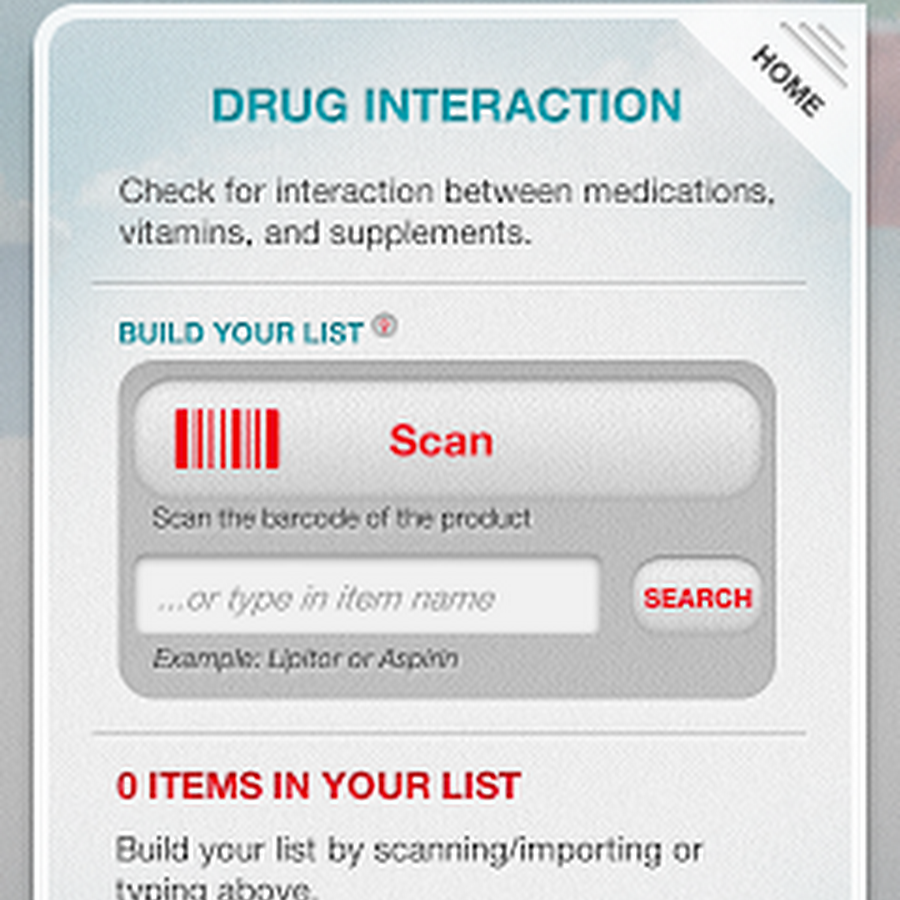The image size is (900, 900).
Task: Open help icon beside Build Your List
Action: (x=385, y=326)
